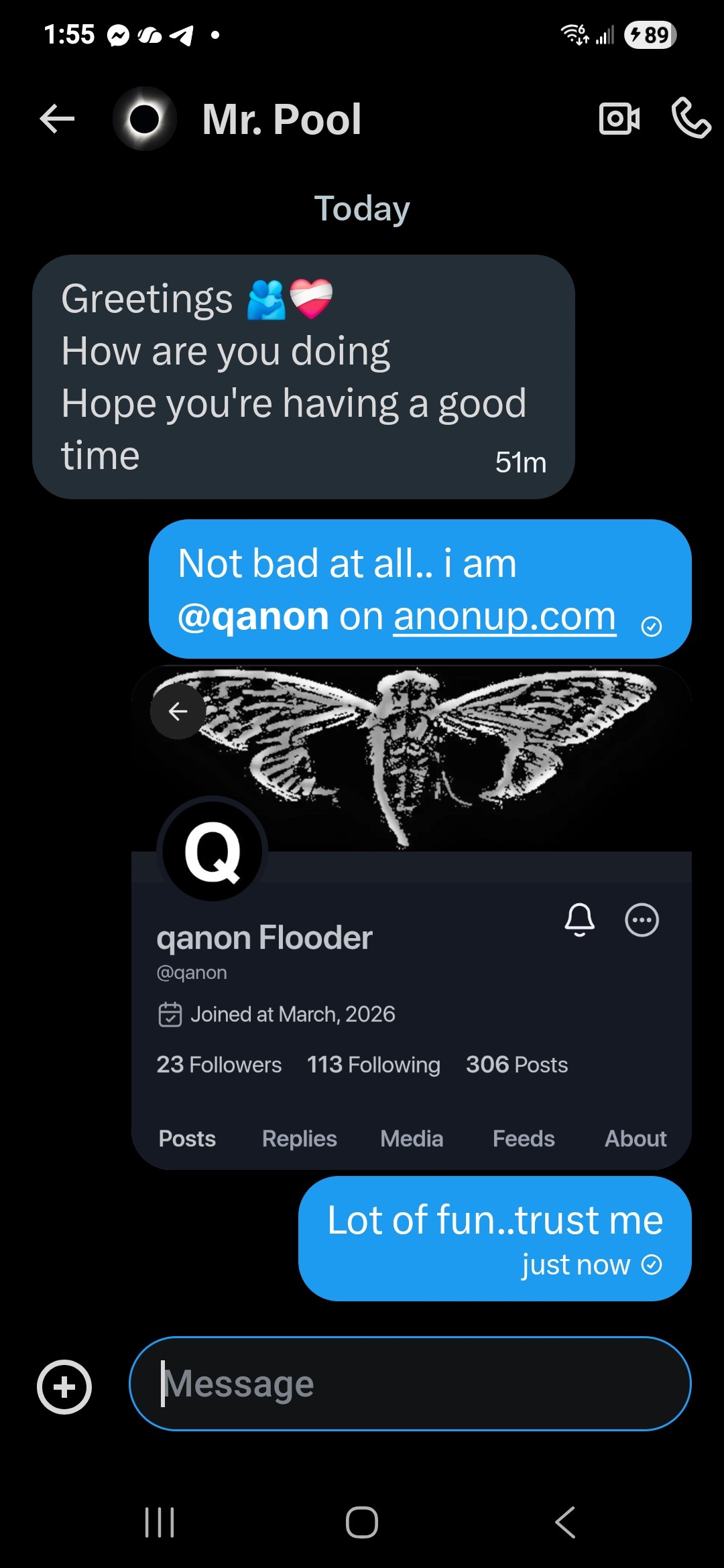This screenshot has width=724, height=1568.
Task: Start a video call with Mr. Pool
Action: 619,119
